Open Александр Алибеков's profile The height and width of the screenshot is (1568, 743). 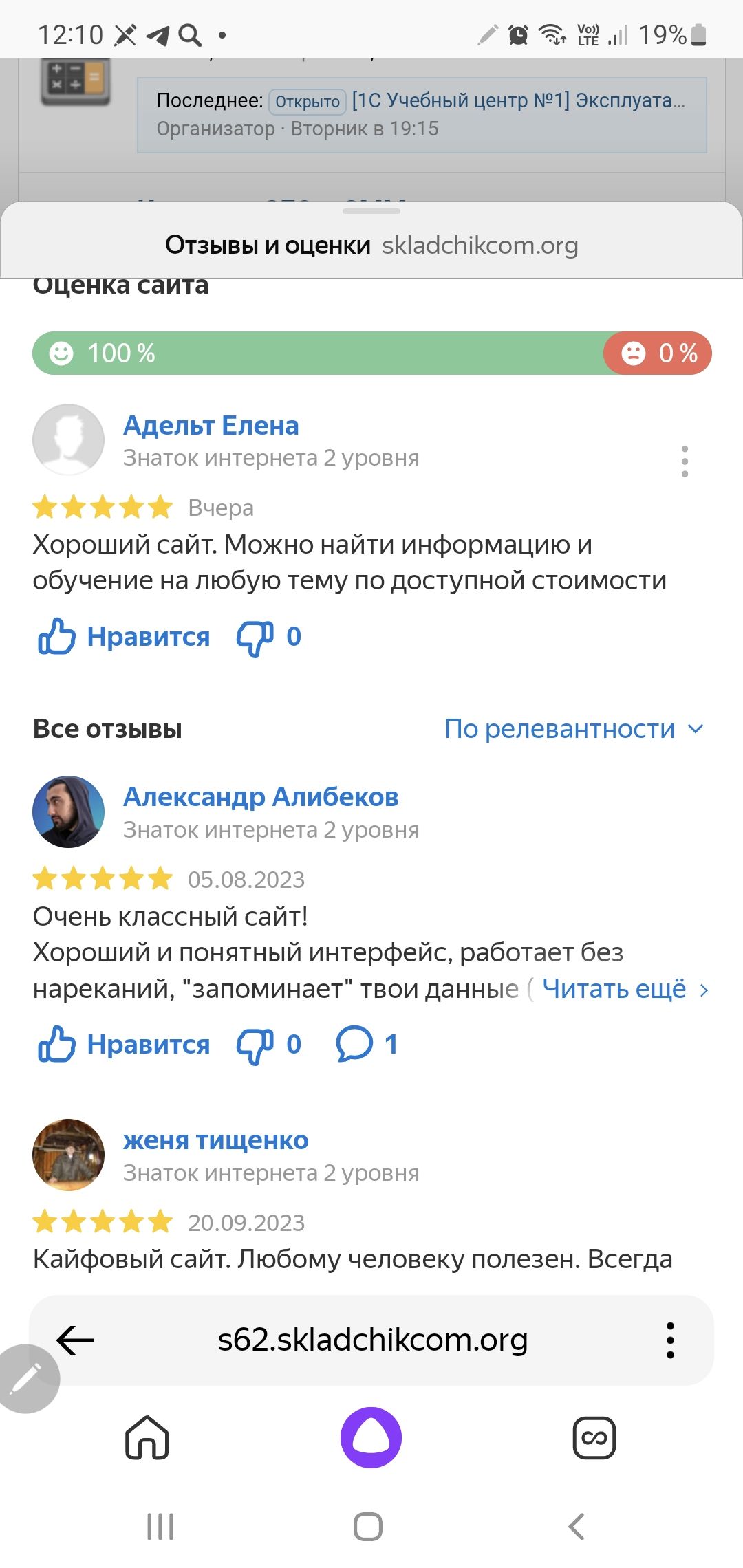tap(261, 797)
